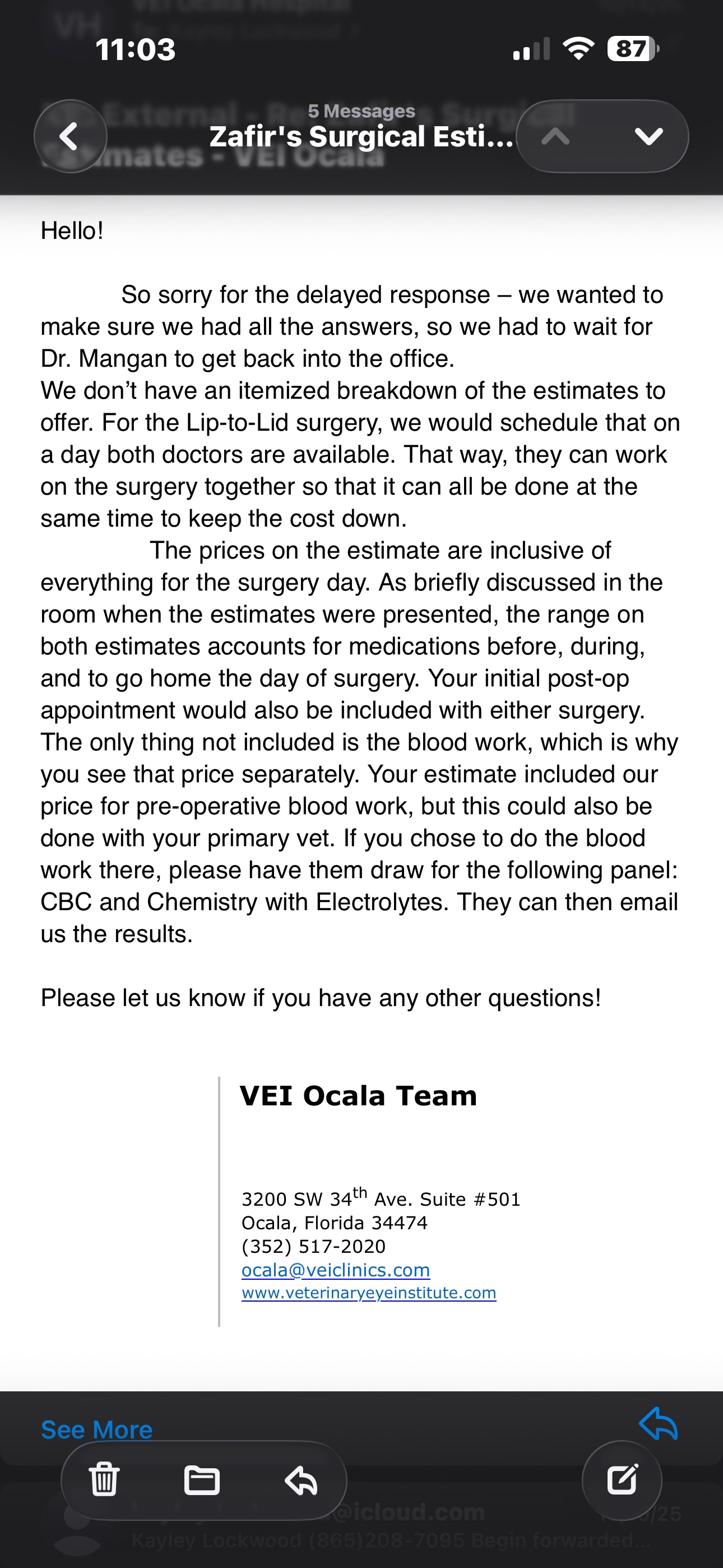
Task: Tap See More to expand the email
Action: 97,1429
